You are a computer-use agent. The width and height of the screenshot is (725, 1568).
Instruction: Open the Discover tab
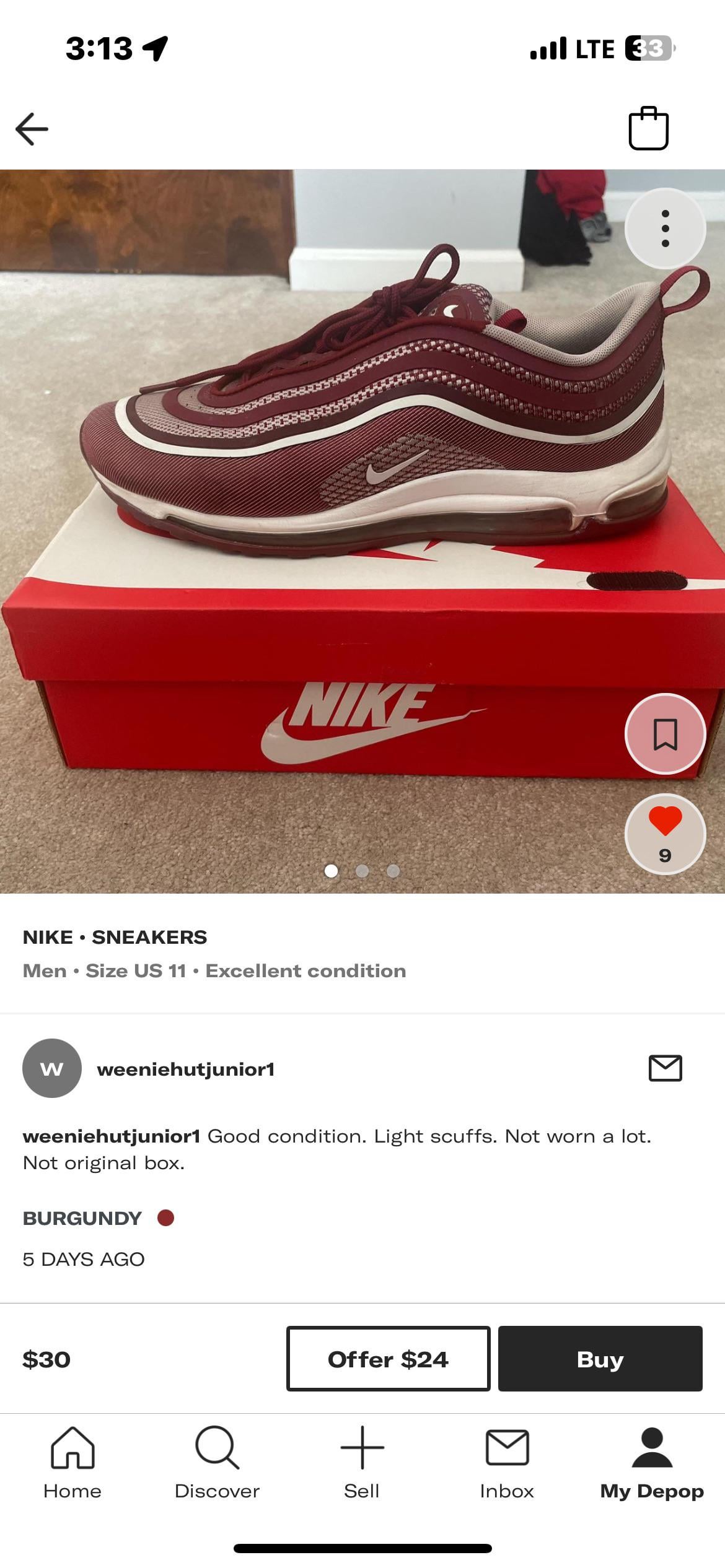(x=217, y=1464)
